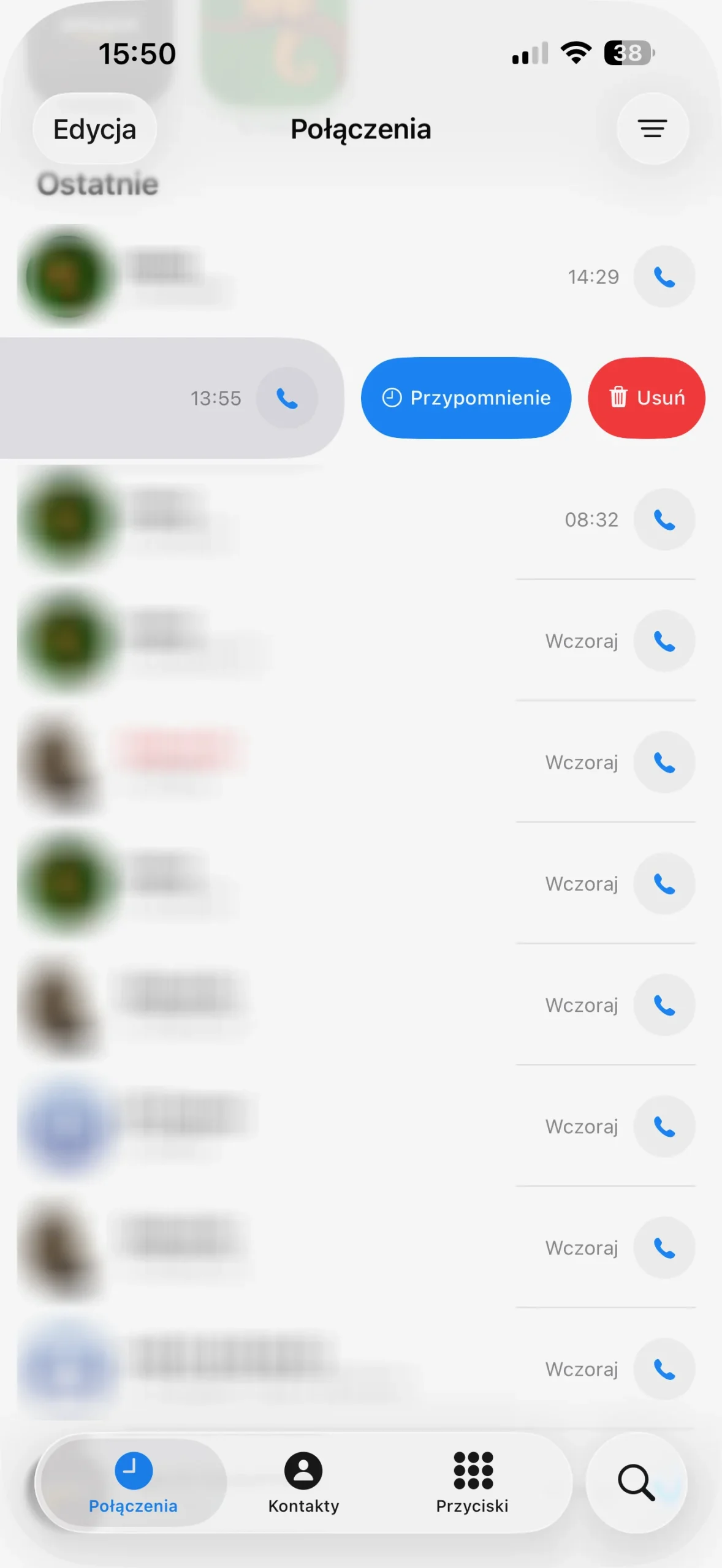This screenshot has width=722, height=1568.
Task: Switch to the Kontakty tab
Action: click(303, 1483)
